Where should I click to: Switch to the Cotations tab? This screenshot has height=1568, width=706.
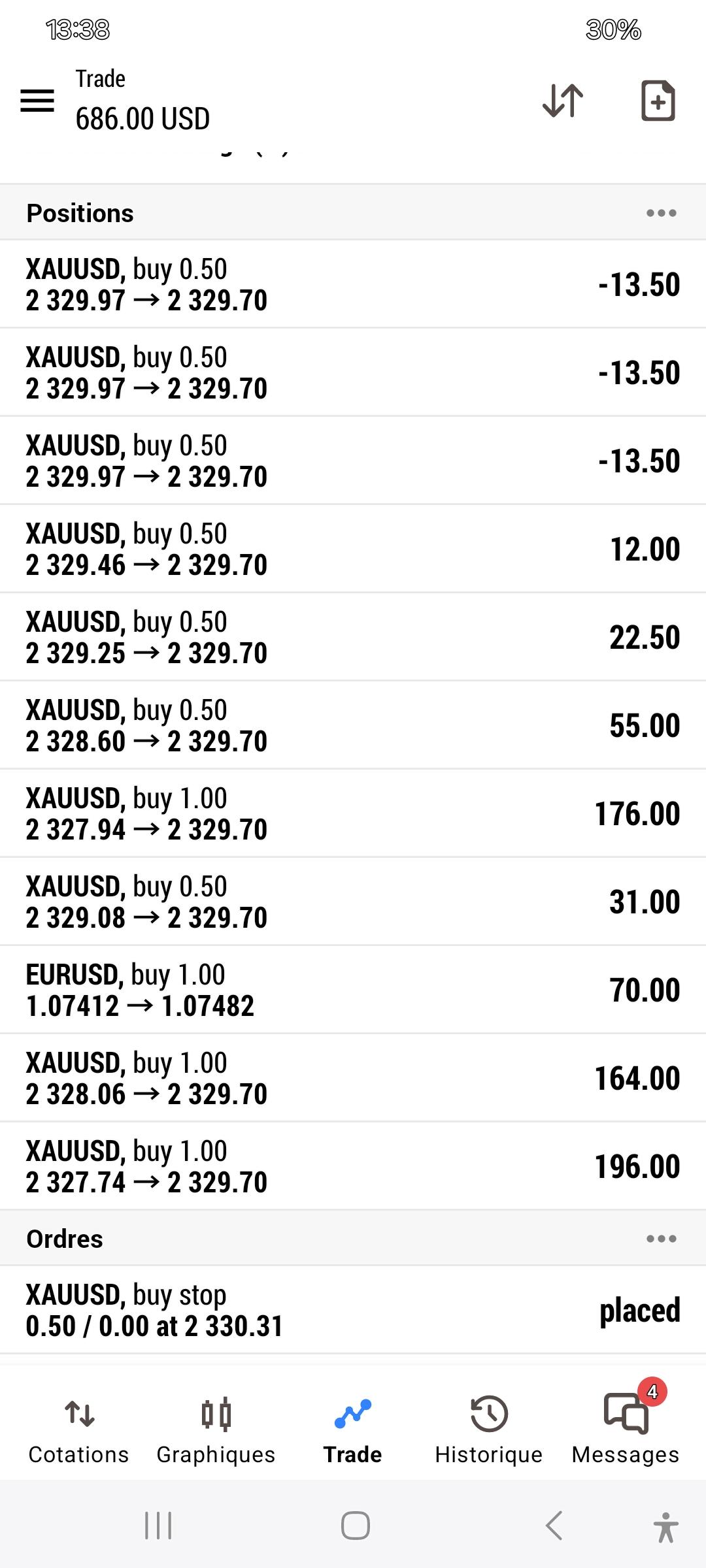(x=78, y=1428)
